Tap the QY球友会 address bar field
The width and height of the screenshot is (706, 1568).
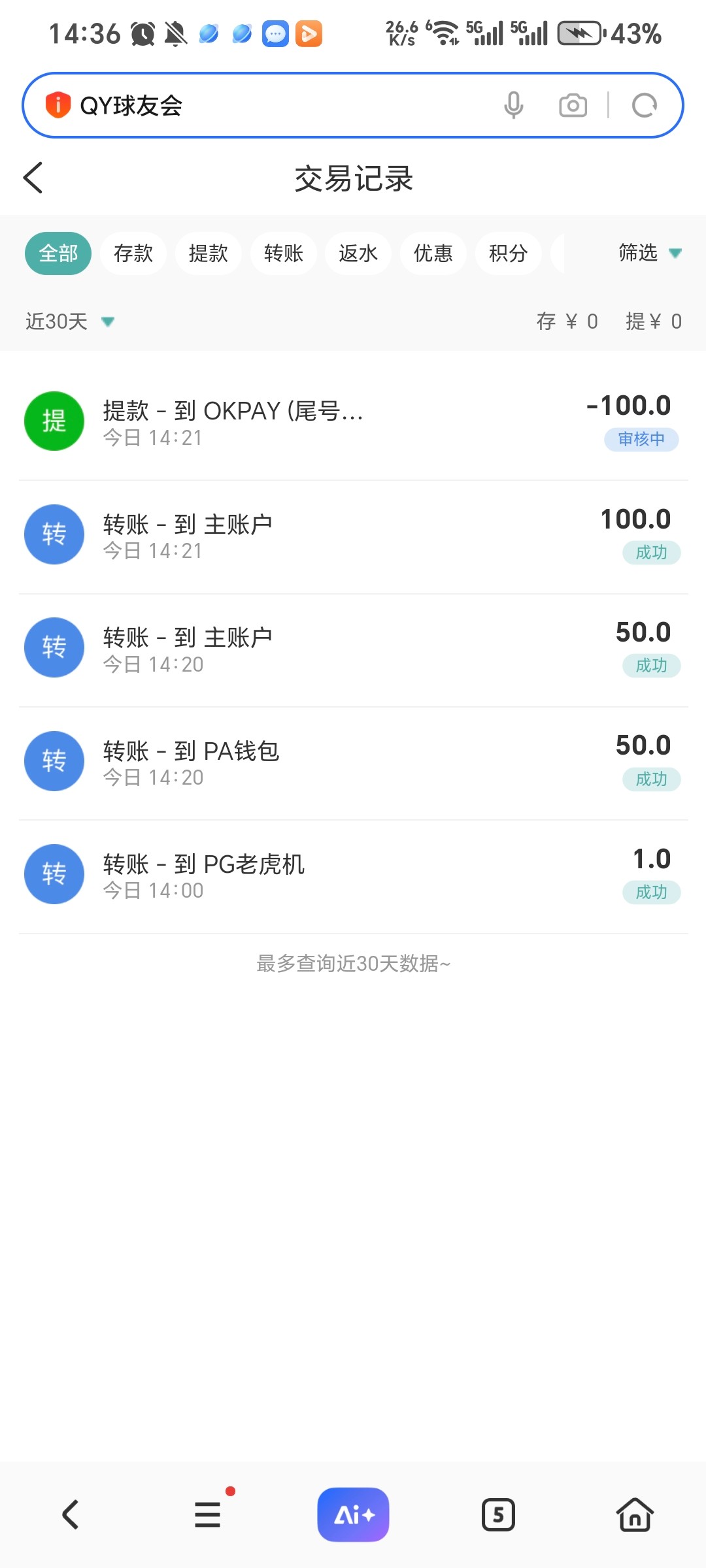(261, 105)
